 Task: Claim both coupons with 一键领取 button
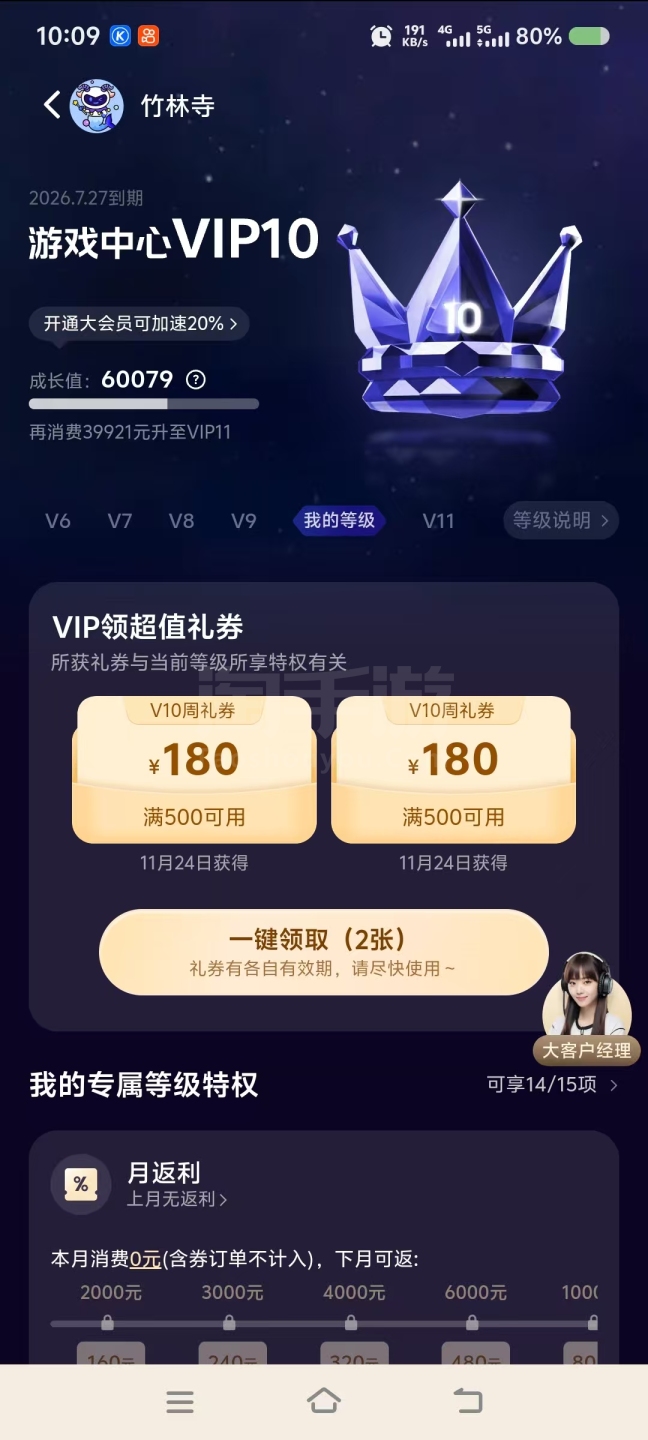click(324, 952)
